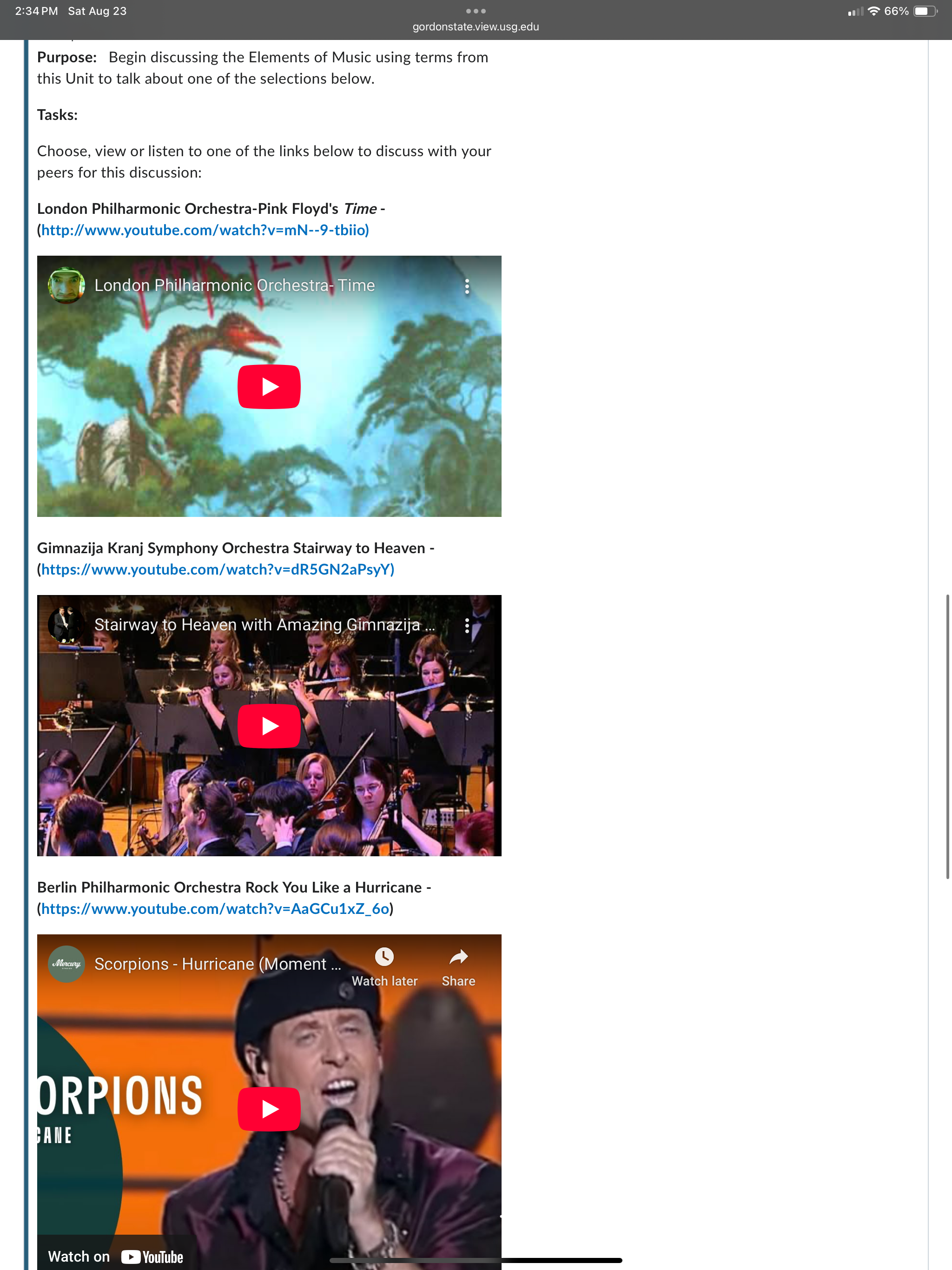Watch Scorpions video on YouTube
The image size is (952, 1270).
(115, 1256)
